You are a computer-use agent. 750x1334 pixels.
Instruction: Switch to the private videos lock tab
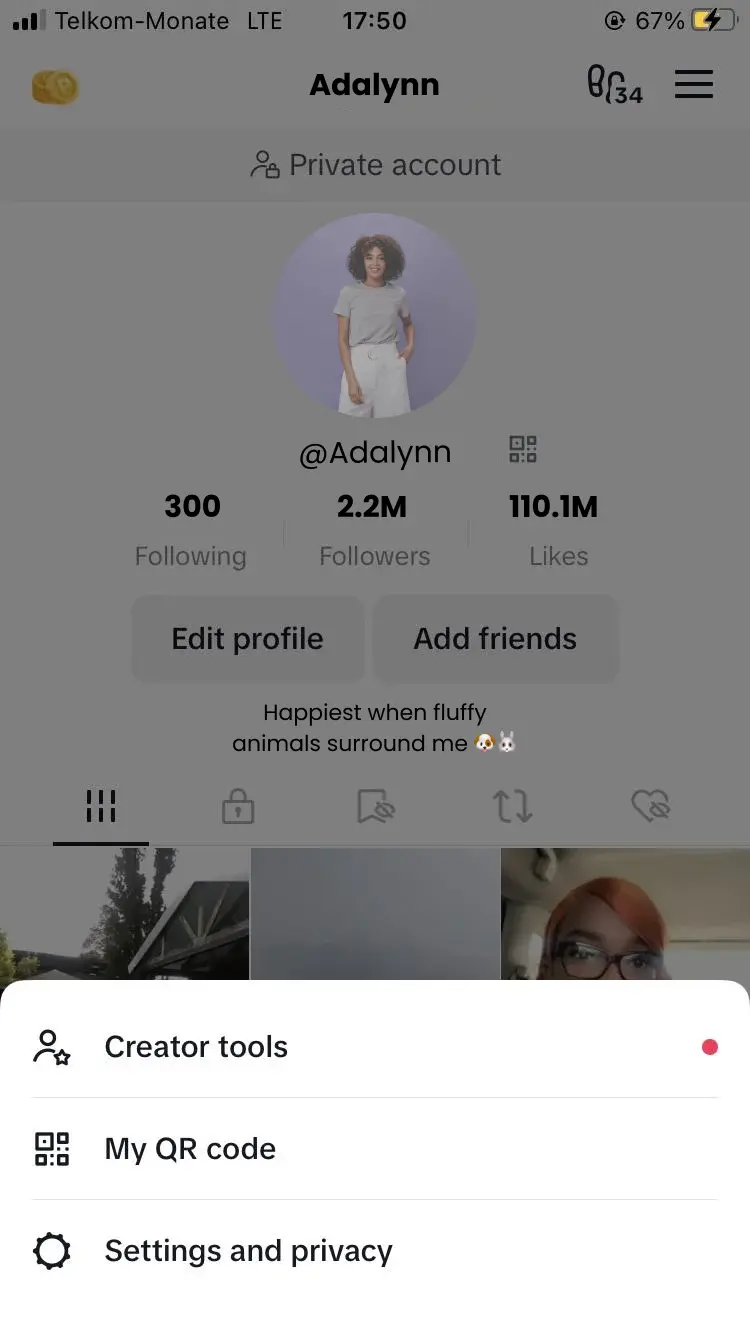[x=237, y=806]
